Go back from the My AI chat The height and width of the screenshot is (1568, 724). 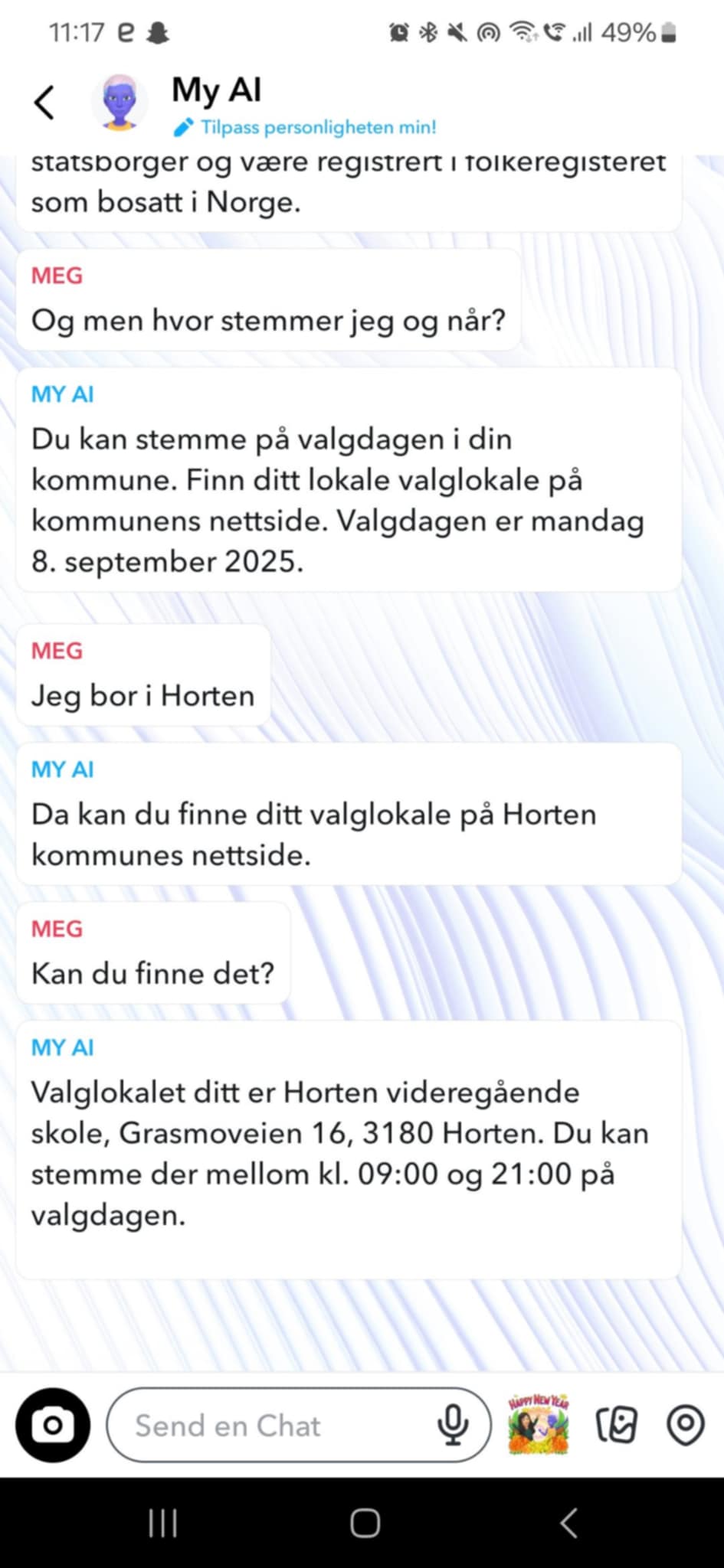point(44,103)
